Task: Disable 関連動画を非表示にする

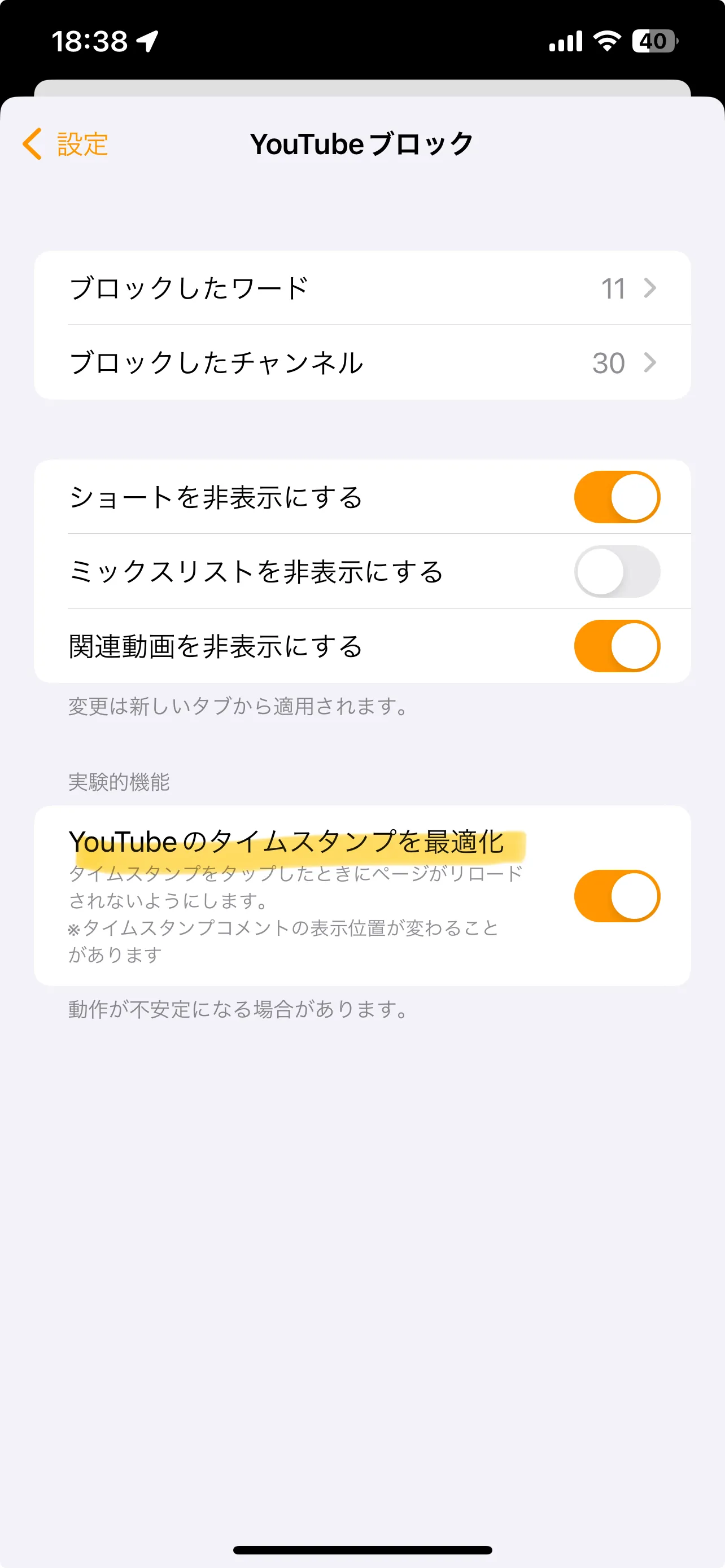Action: pyautogui.click(x=617, y=646)
